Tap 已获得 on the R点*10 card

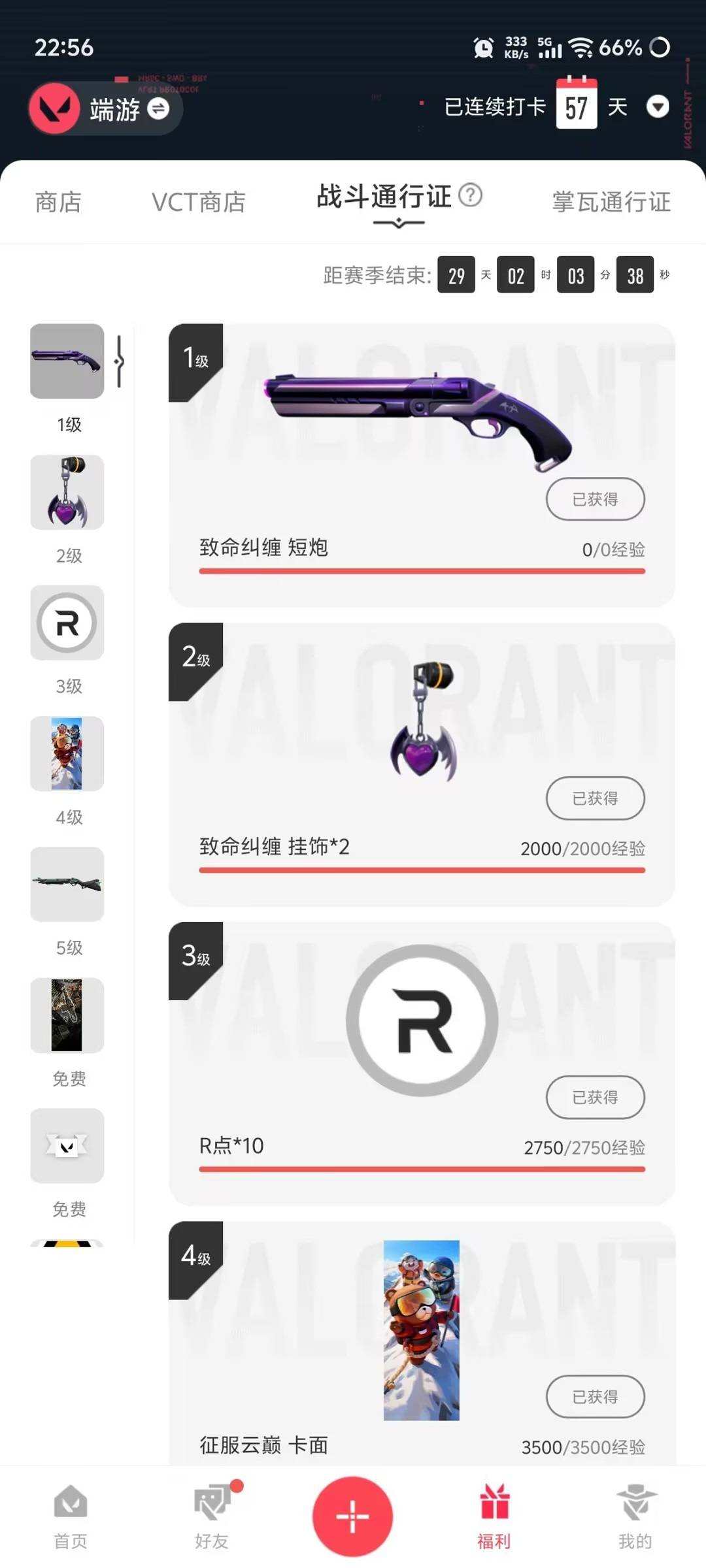pyautogui.click(x=596, y=1098)
